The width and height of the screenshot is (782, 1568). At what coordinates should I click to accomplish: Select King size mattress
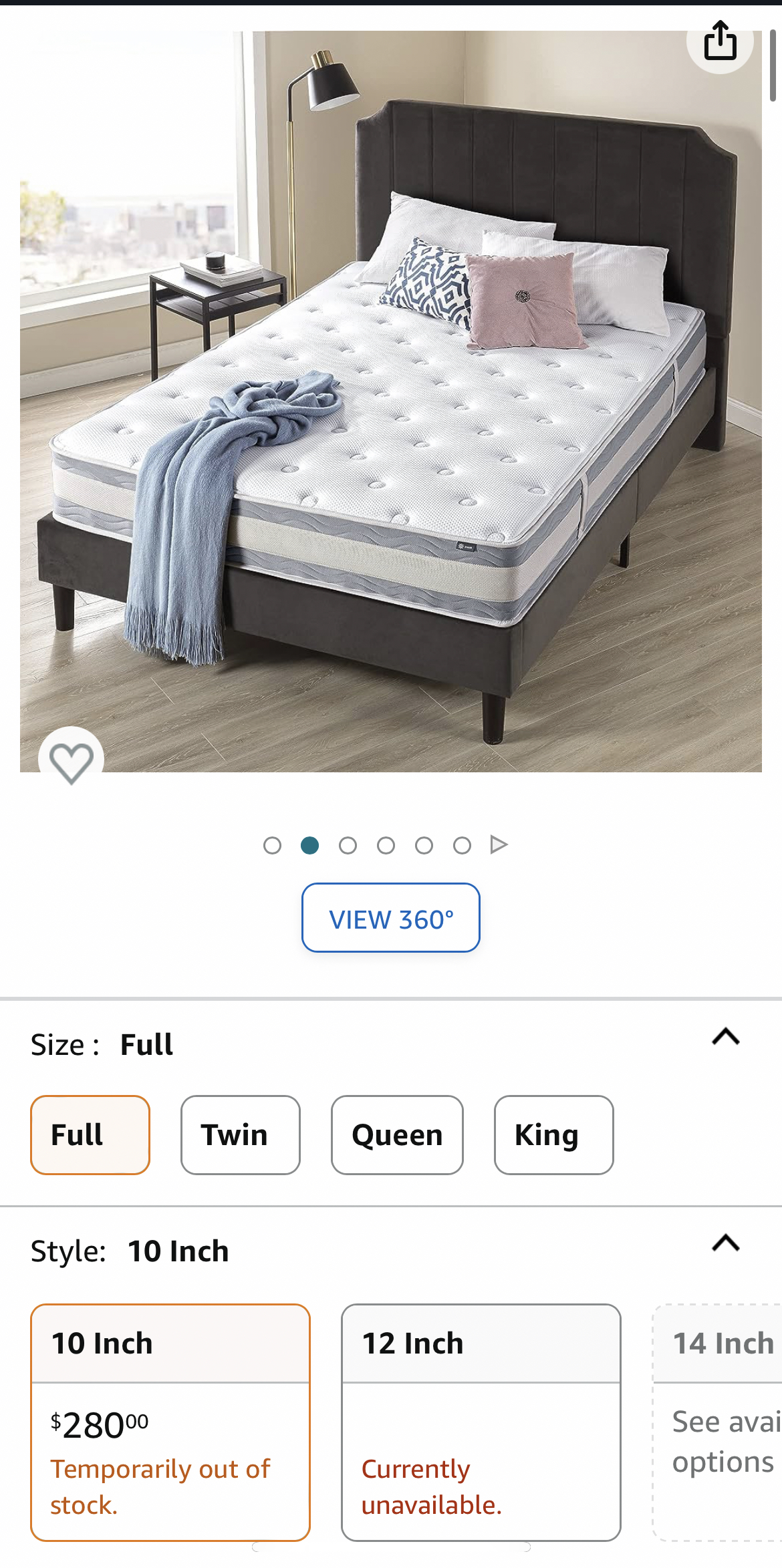coord(553,1135)
